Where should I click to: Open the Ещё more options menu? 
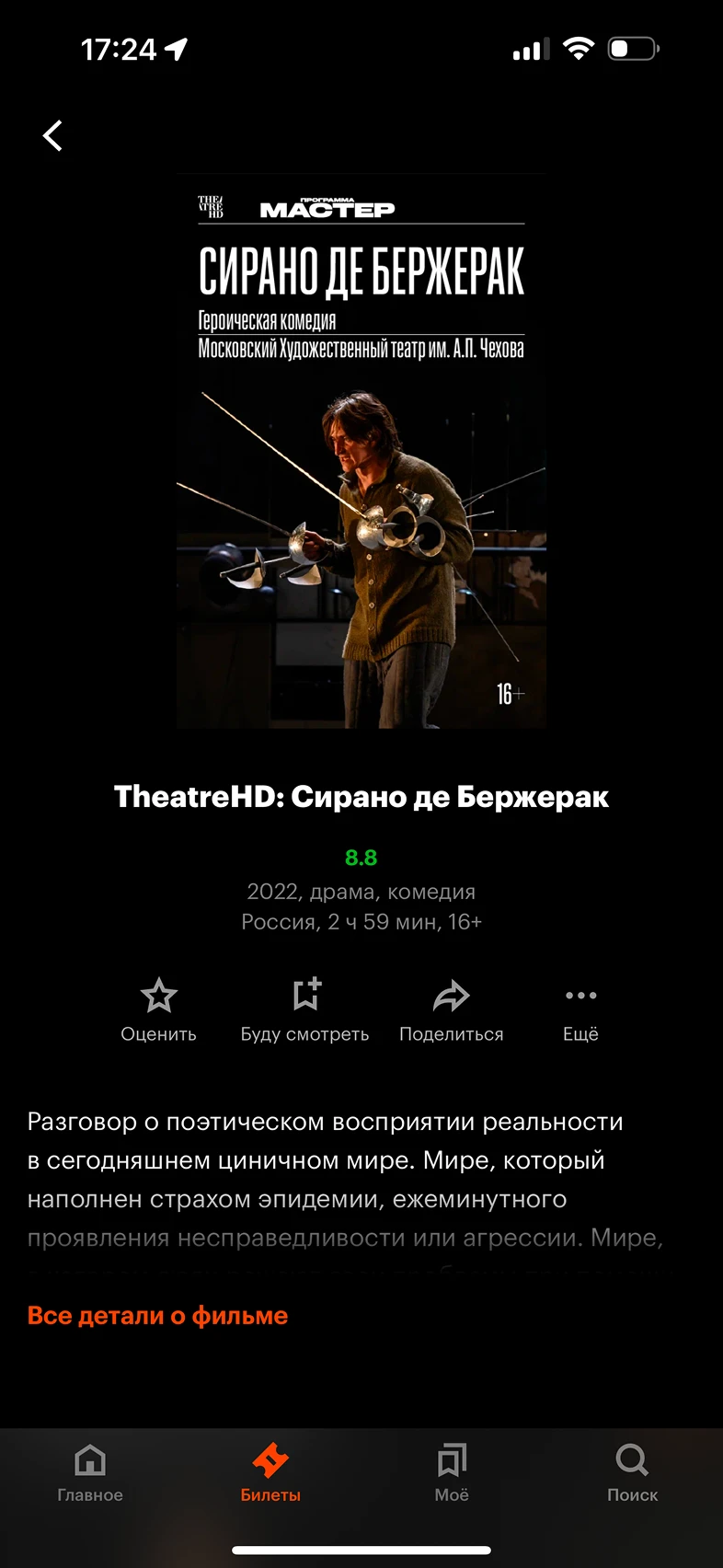pos(580,1009)
